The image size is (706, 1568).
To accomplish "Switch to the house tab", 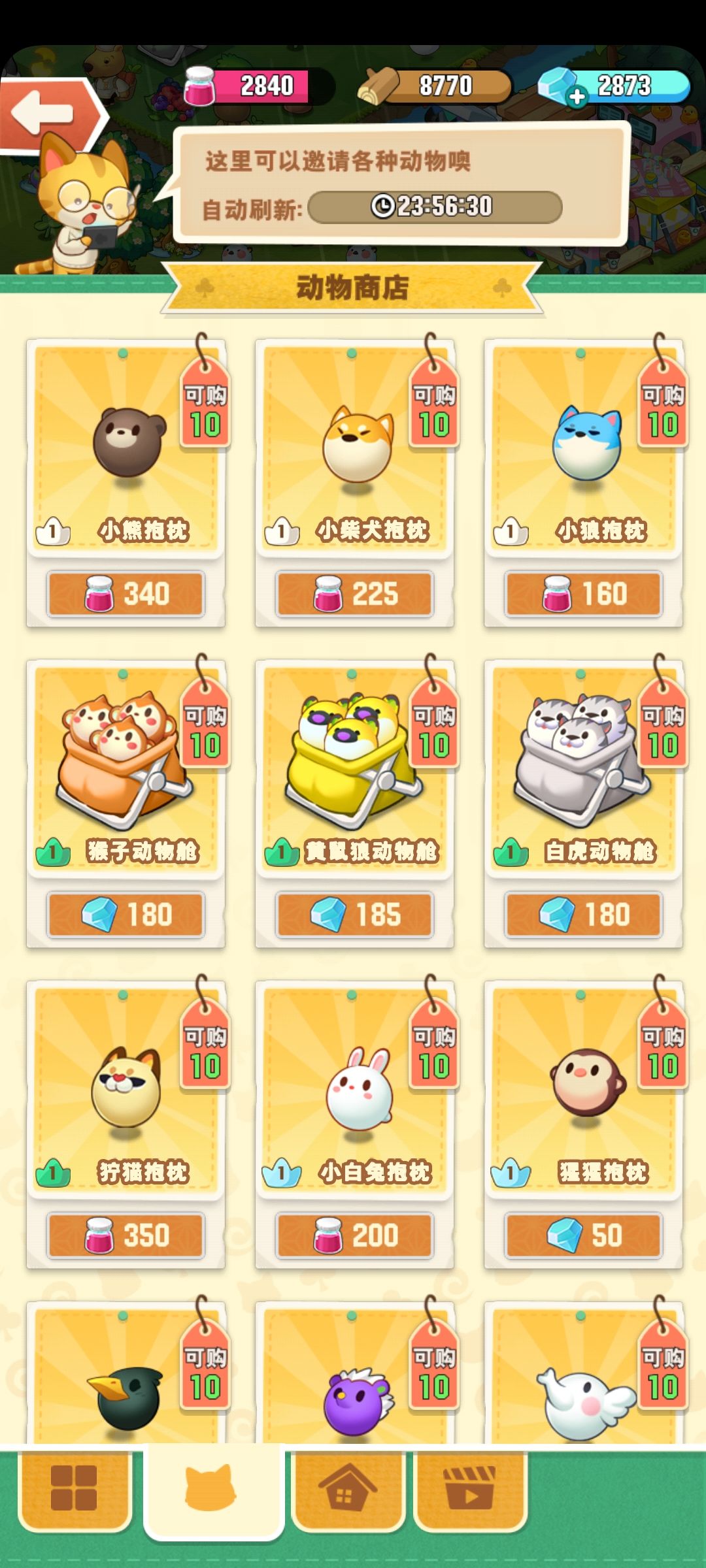I will click(347, 1489).
